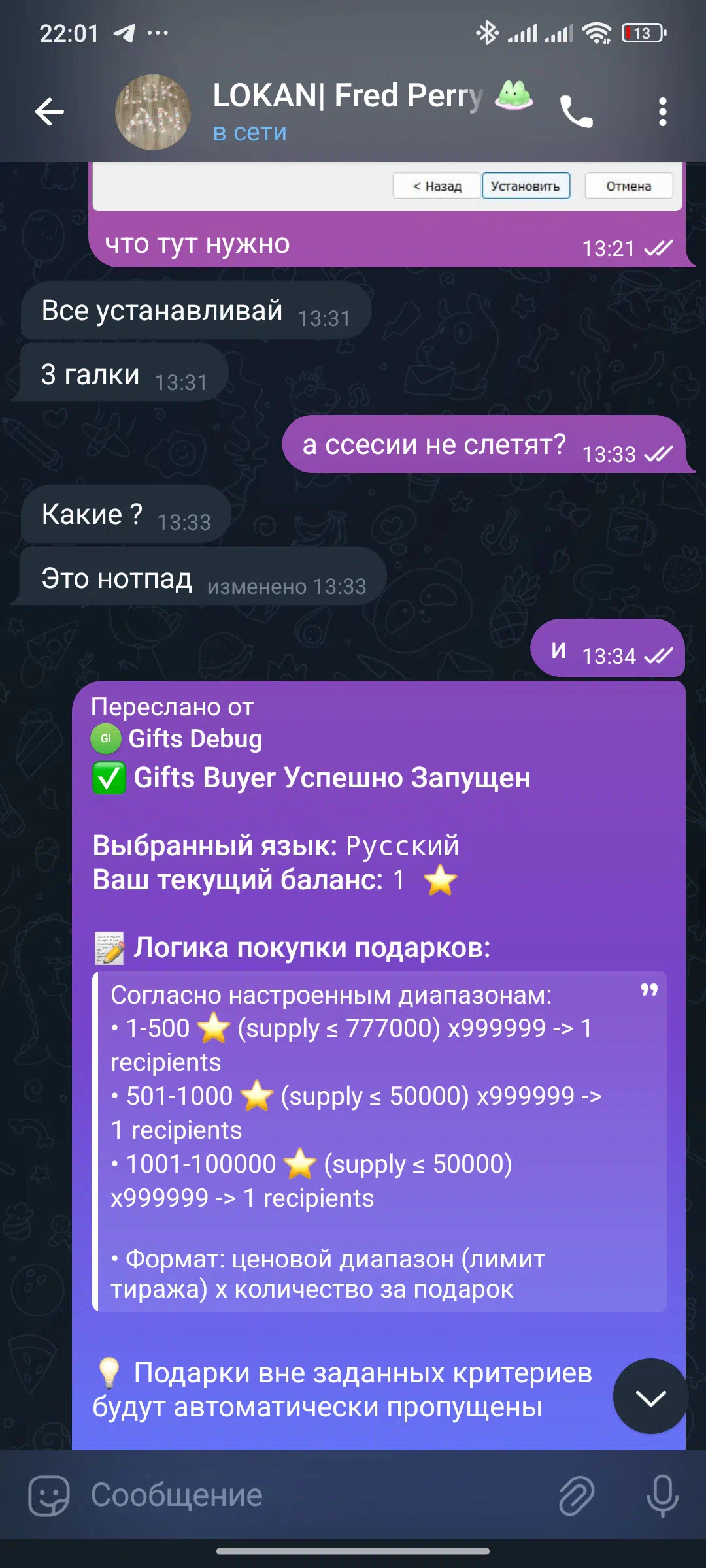Start a voice call with LOKAN
This screenshot has height=1568, width=706.
(x=577, y=112)
